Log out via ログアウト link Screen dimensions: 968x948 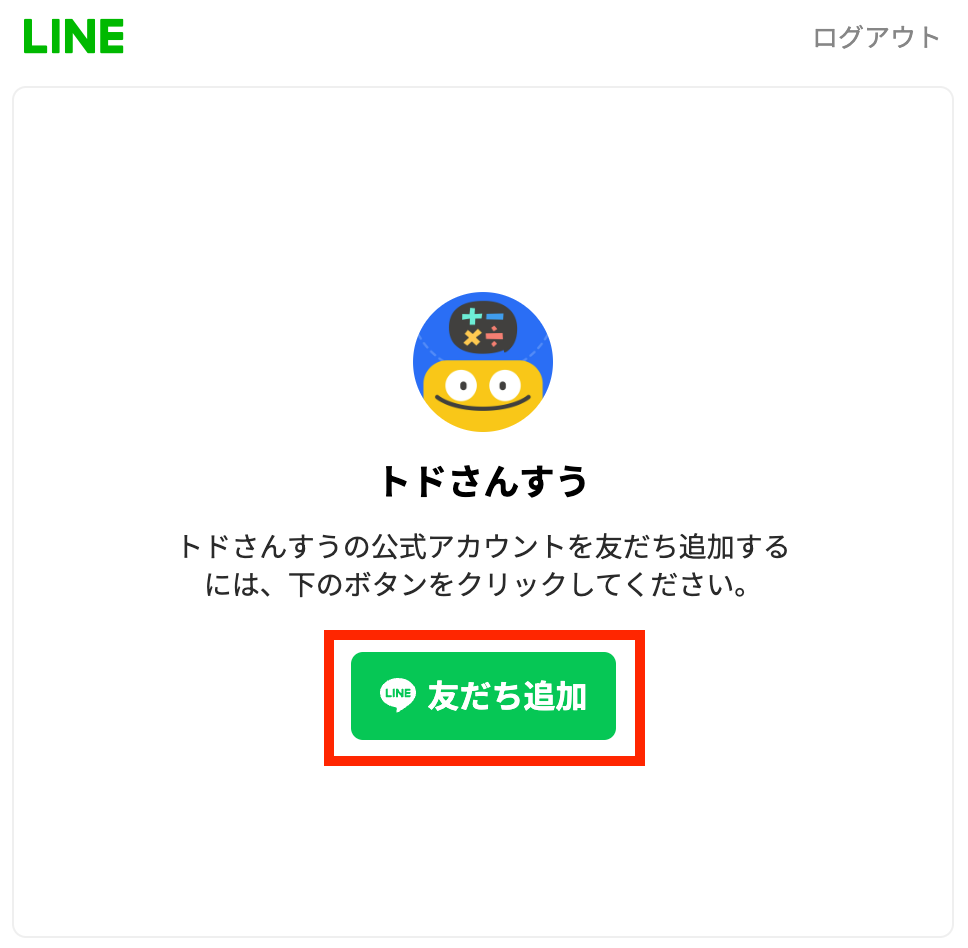tap(876, 38)
